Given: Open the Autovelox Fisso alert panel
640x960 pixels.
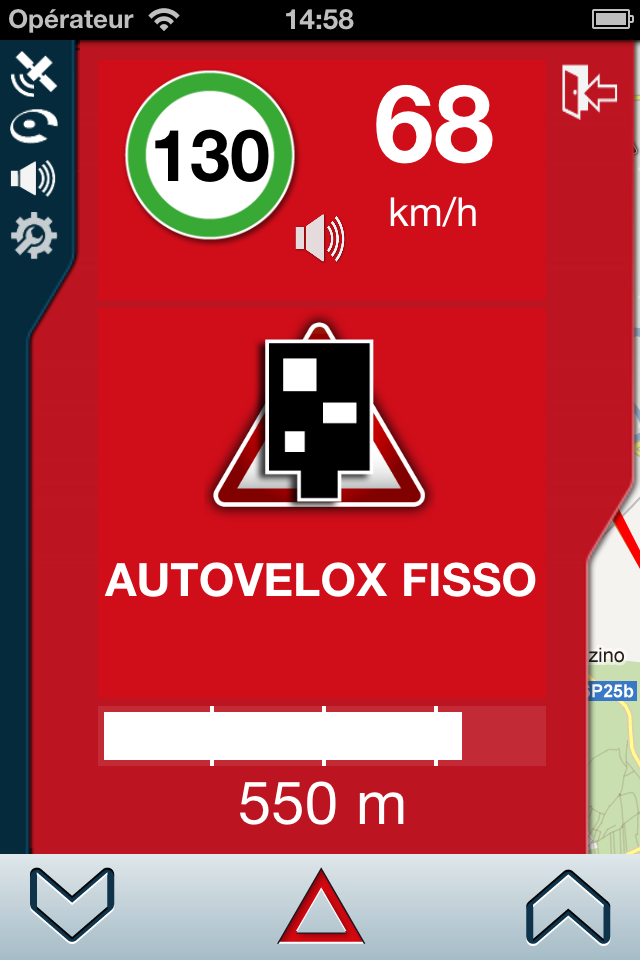Looking at the screenshot, I should 321,500.
